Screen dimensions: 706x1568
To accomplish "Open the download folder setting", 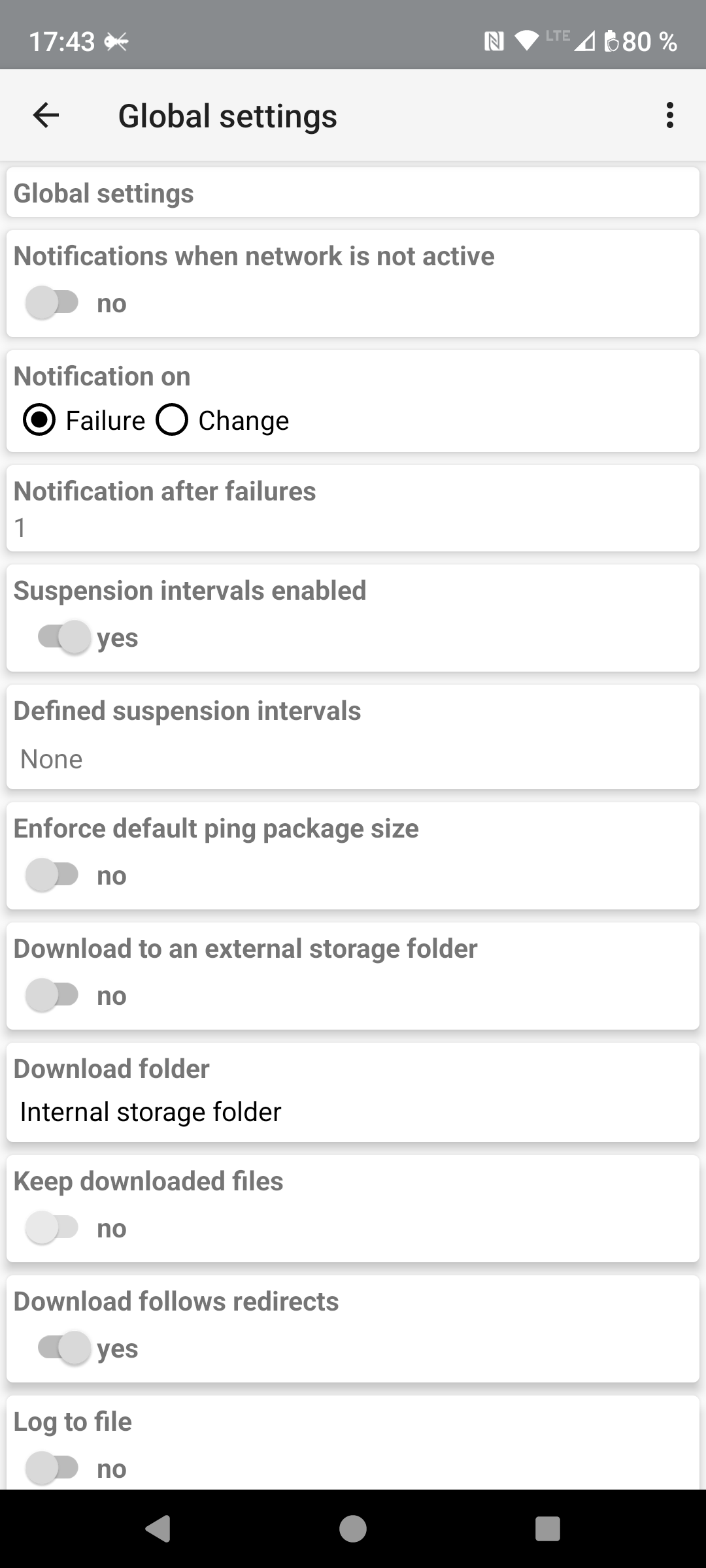I will tap(353, 1092).
